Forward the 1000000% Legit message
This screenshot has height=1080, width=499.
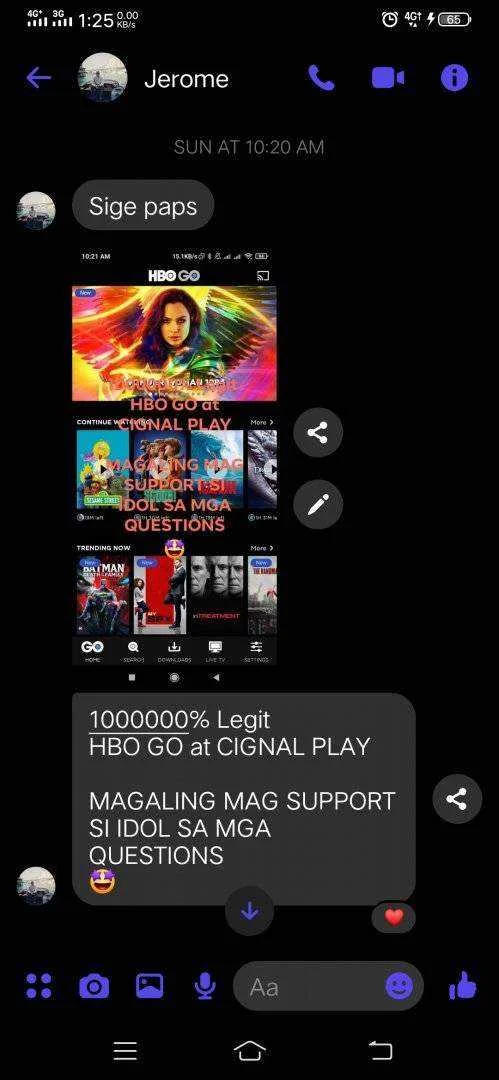pyautogui.click(x=457, y=799)
